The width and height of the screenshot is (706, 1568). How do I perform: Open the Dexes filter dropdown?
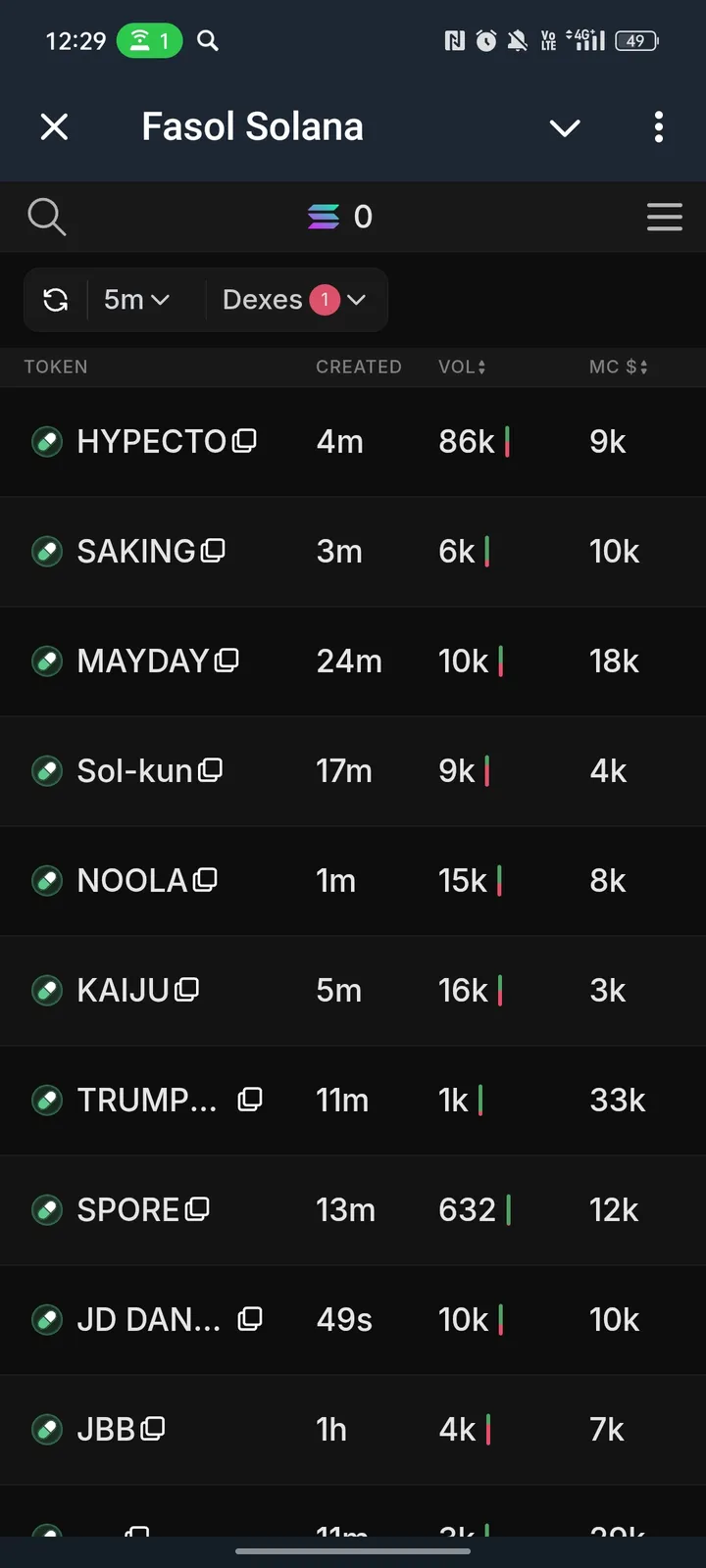pyautogui.click(x=293, y=300)
